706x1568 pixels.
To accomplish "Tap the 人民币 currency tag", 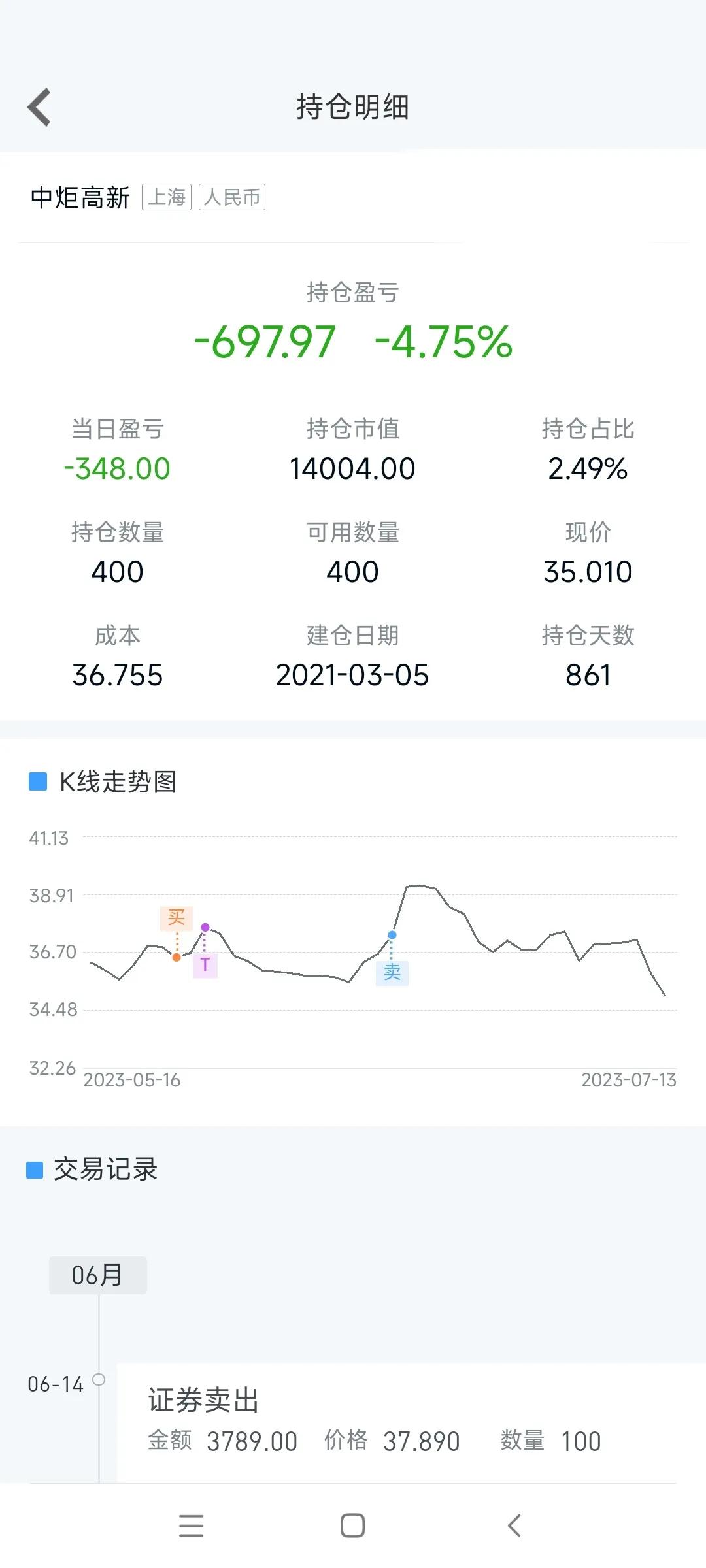I will [233, 198].
